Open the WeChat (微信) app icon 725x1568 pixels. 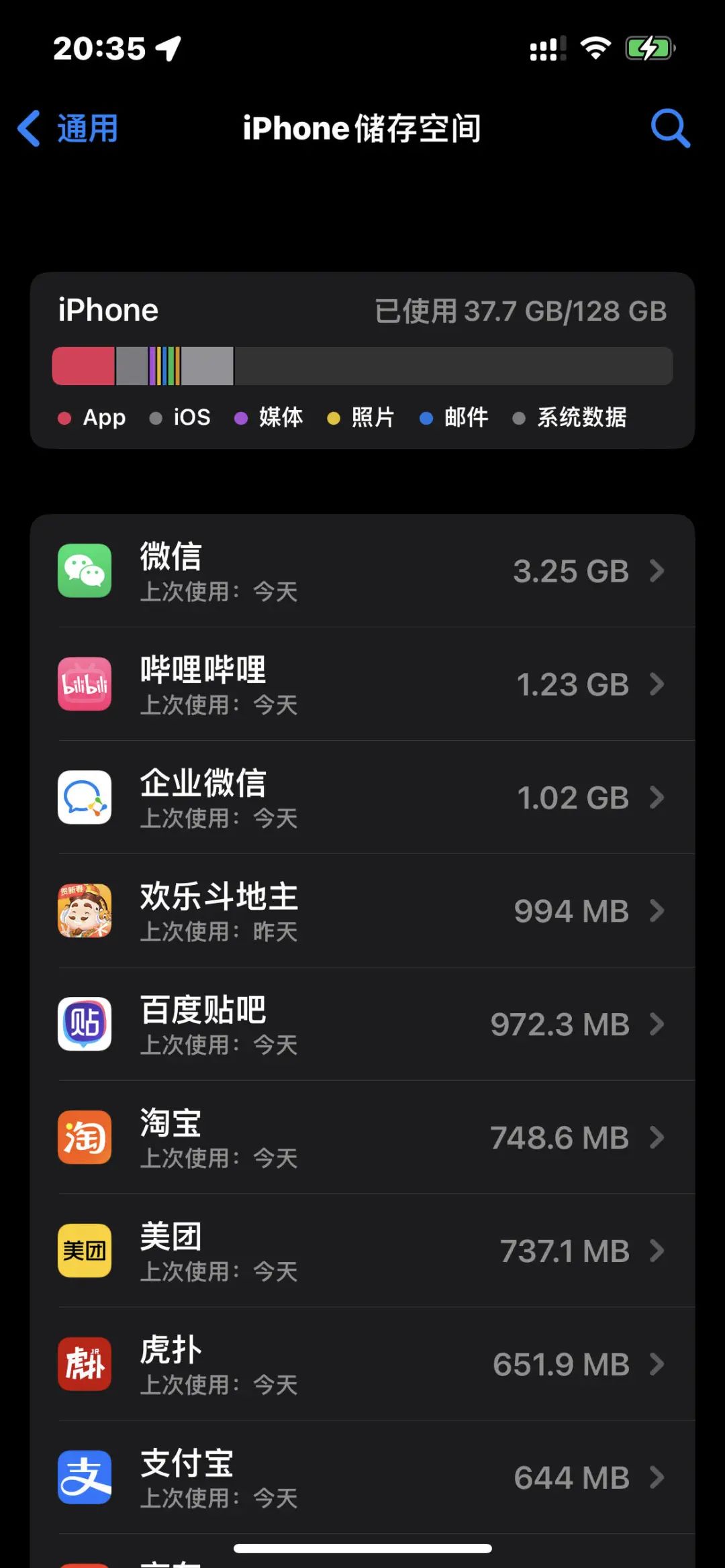click(x=85, y=571)
